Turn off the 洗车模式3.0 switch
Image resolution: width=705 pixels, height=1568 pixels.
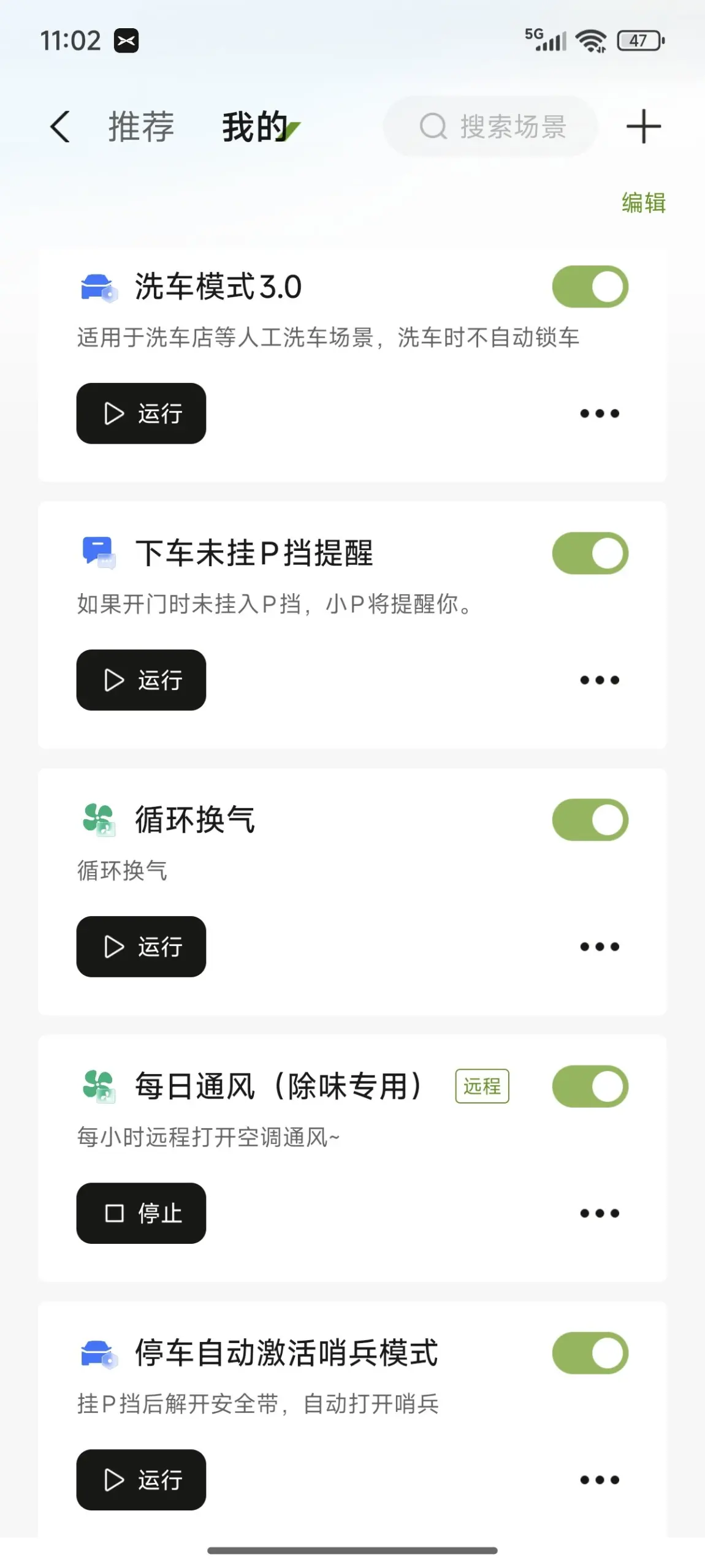point(590,287)
